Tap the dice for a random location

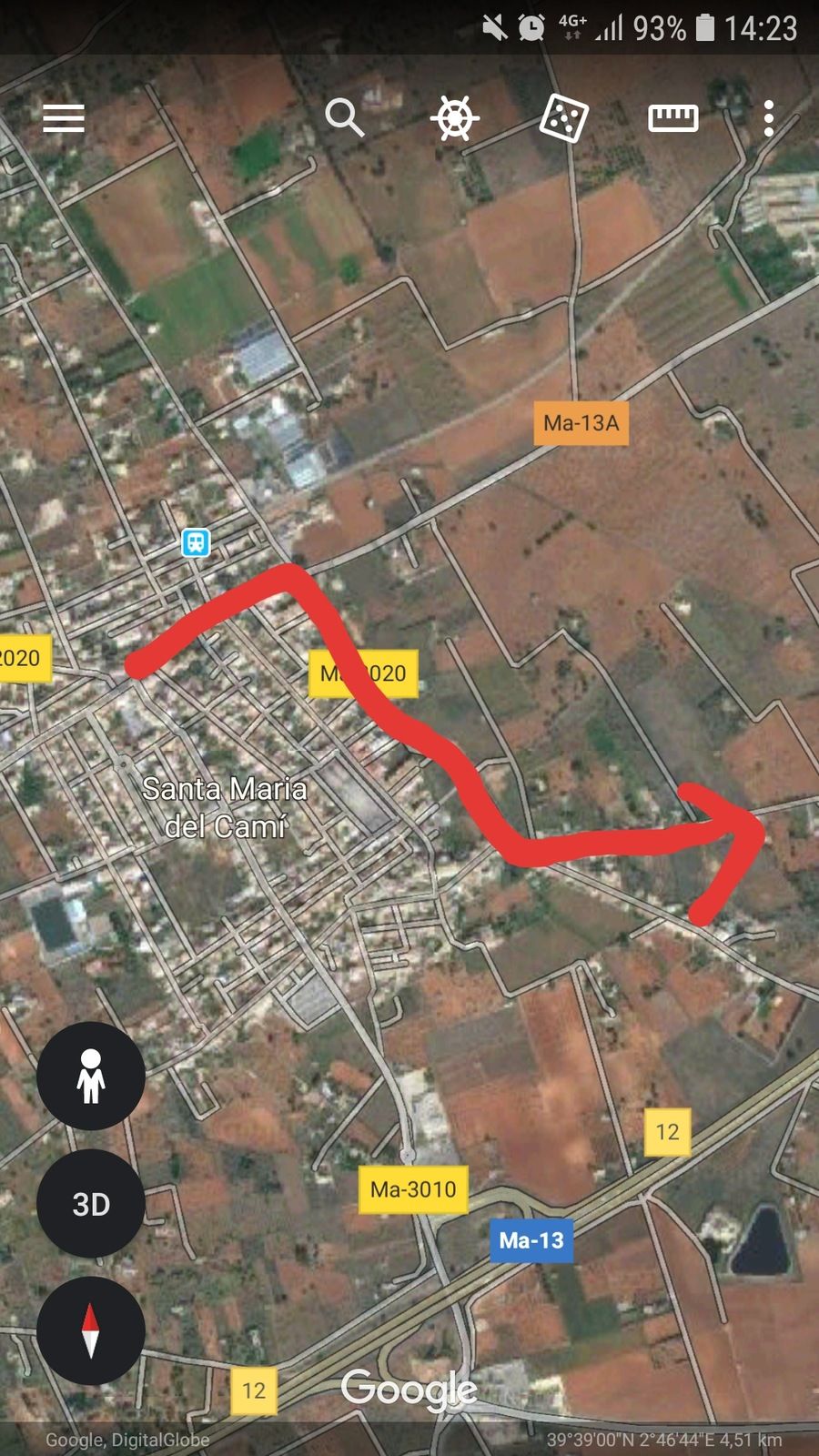pos(563,118)
